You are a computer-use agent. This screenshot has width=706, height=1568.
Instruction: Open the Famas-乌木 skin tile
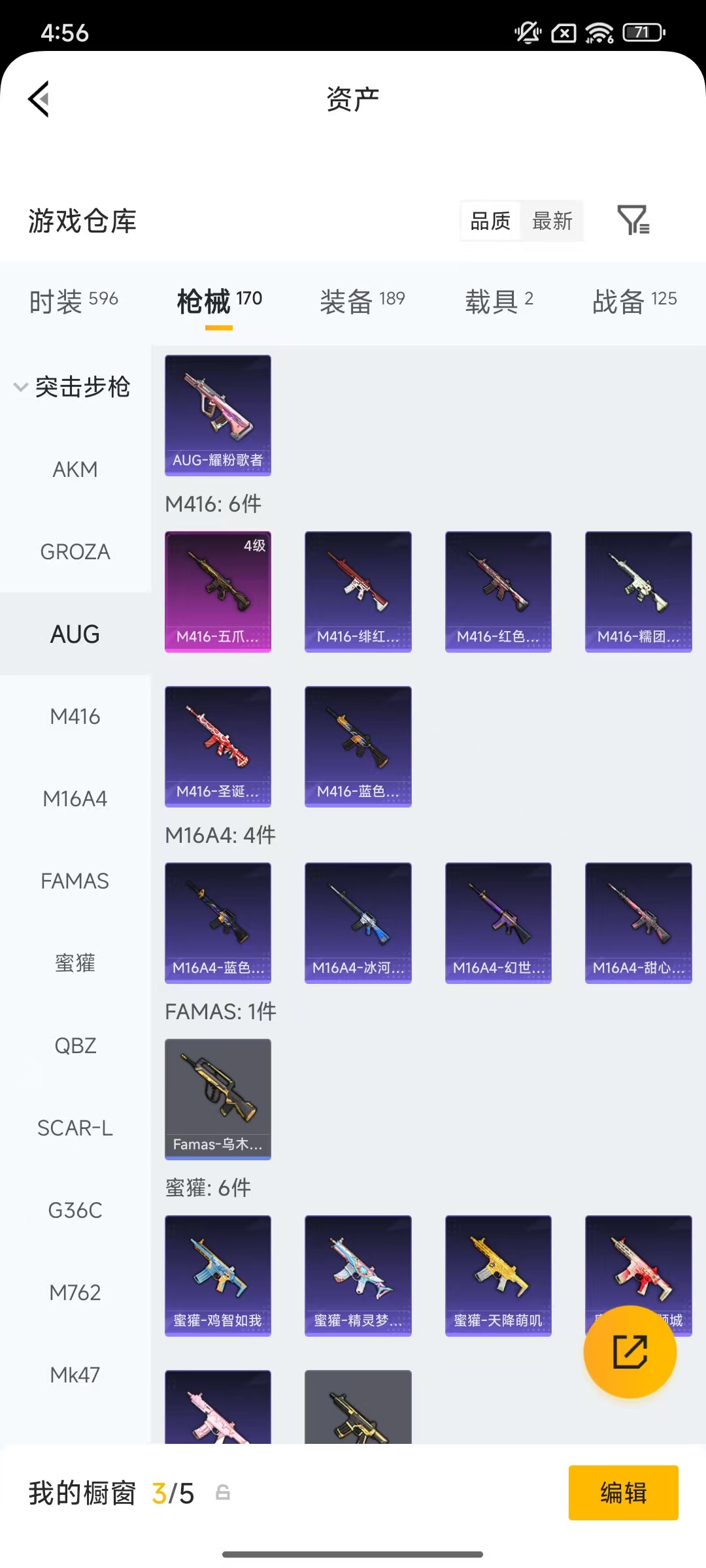pos(218,1099)
